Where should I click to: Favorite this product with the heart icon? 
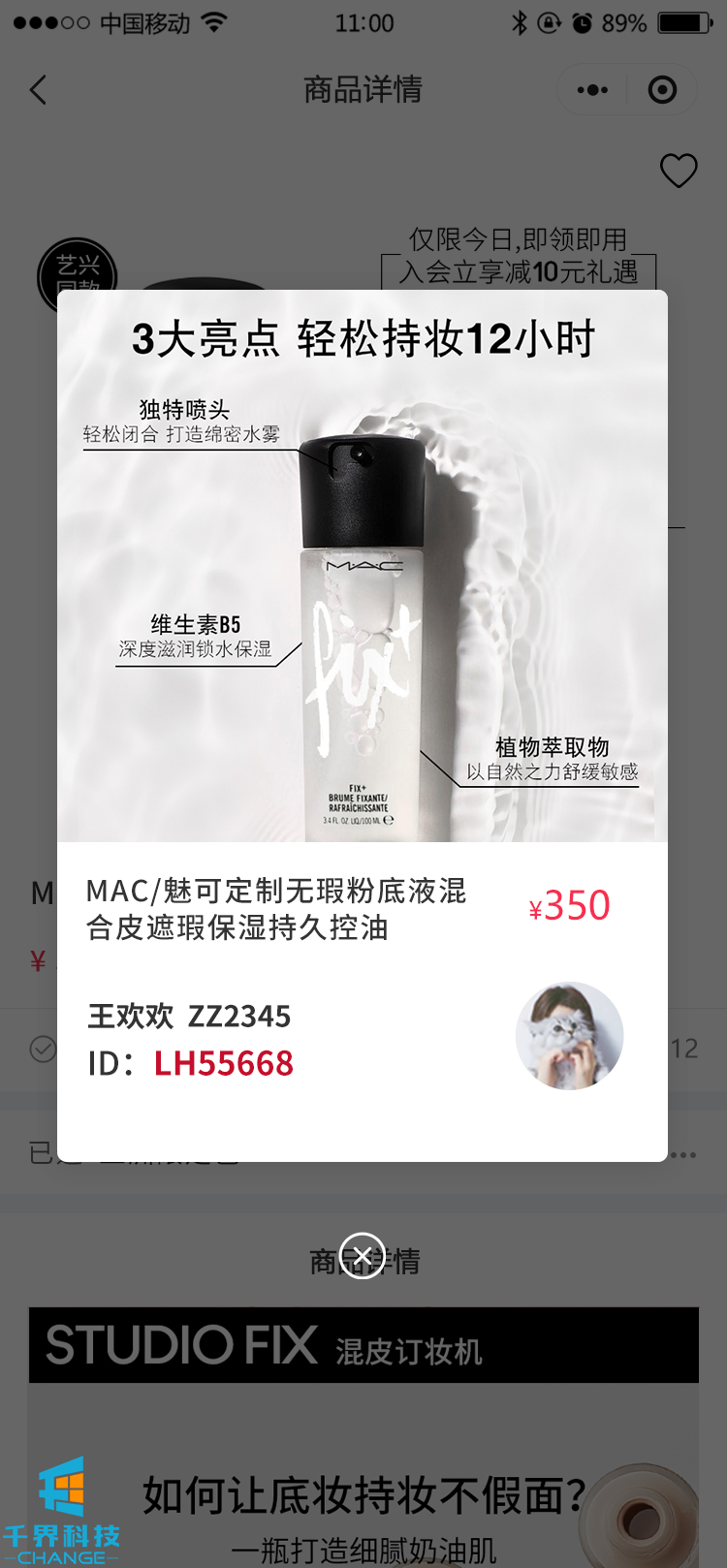tap(679, 171)
